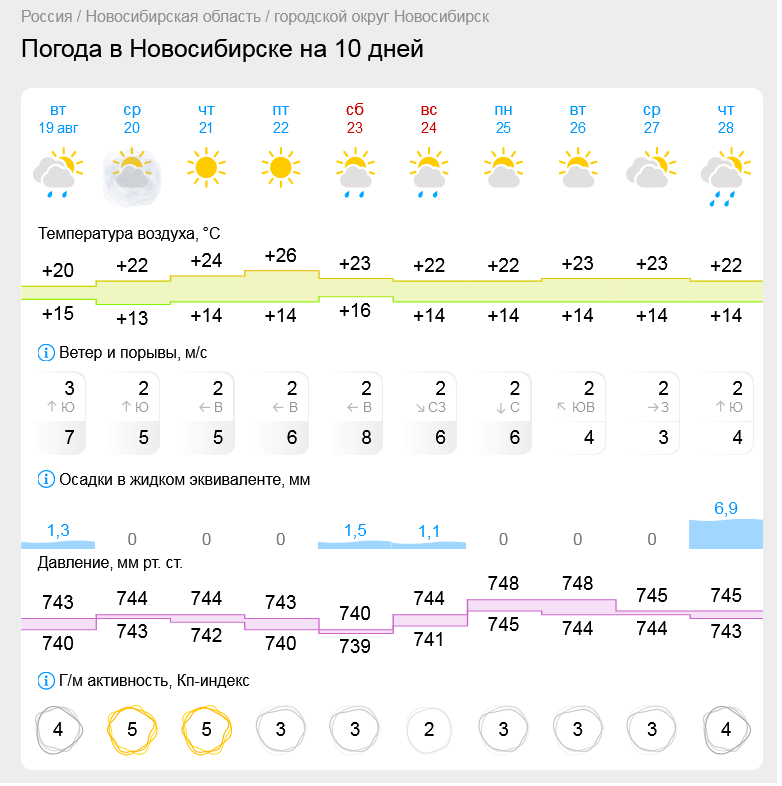Select the пн 25 day forecast

pyautogui.click(x=503, y=119)
